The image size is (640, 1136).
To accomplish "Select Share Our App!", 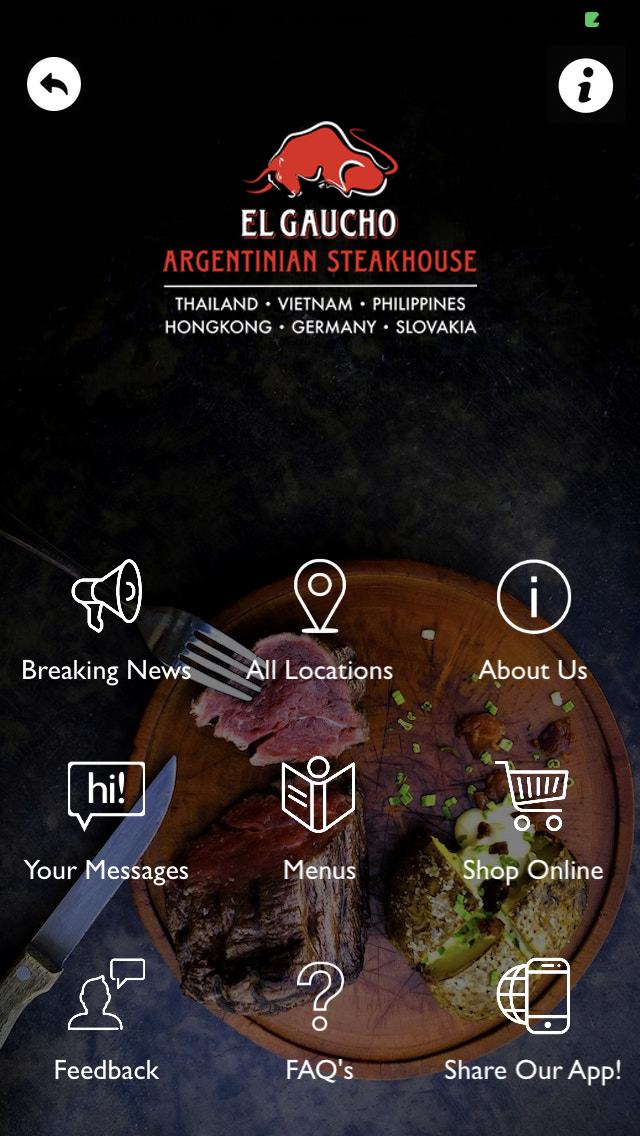I will pyautogui.click(x=533, y=1022).
